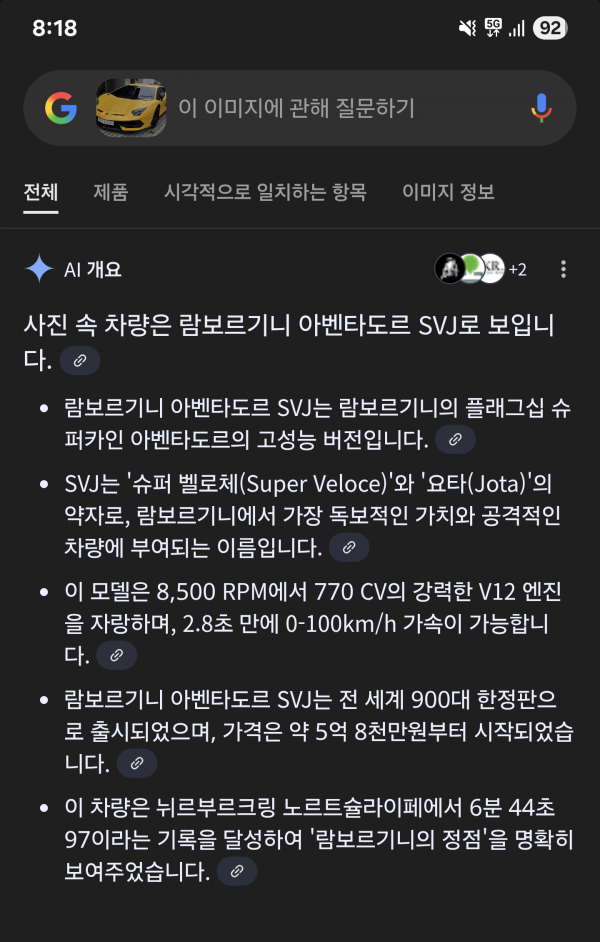Viewport: 600px width, 942px height.
Task: View the AI overview sources (+2)
Action: pos(482,269)
